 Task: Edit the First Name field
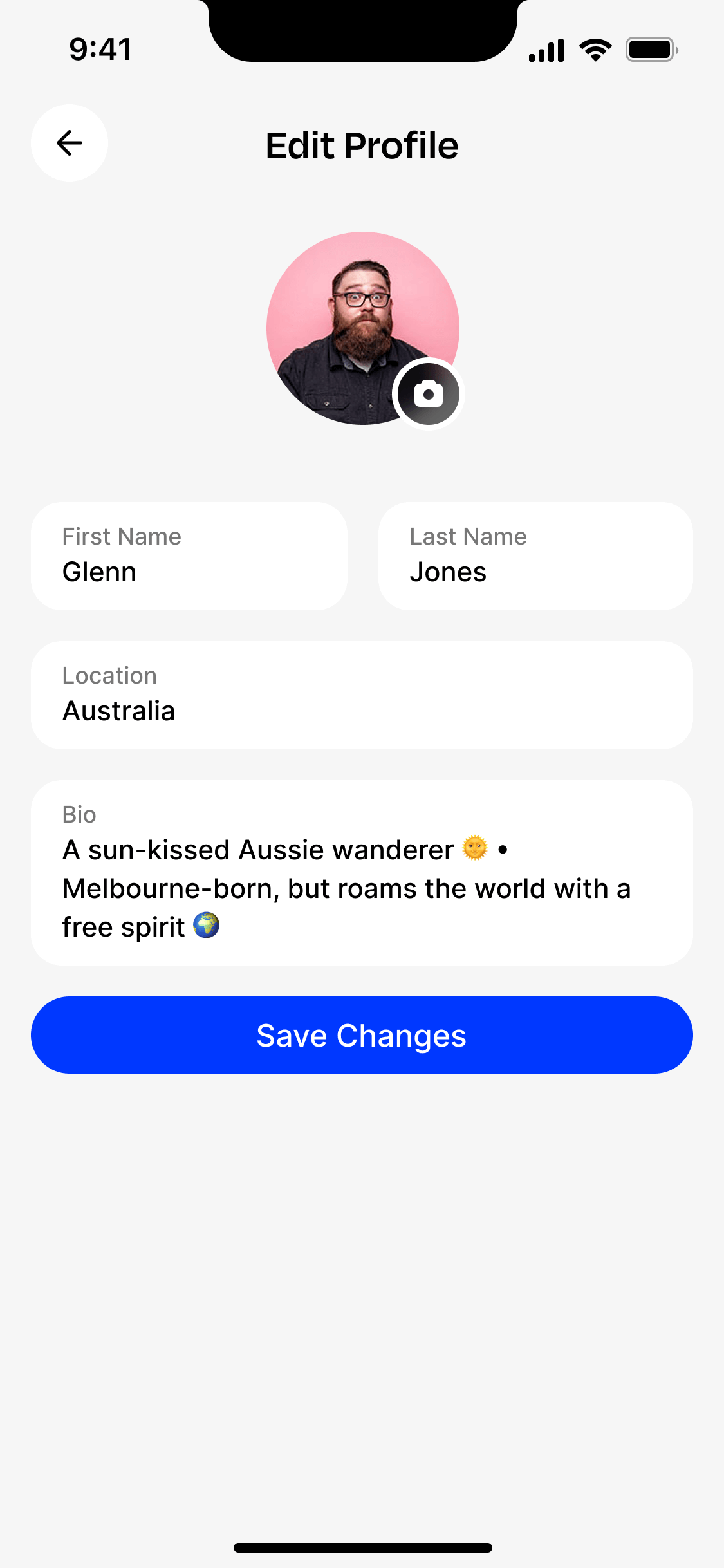(189, 556)
